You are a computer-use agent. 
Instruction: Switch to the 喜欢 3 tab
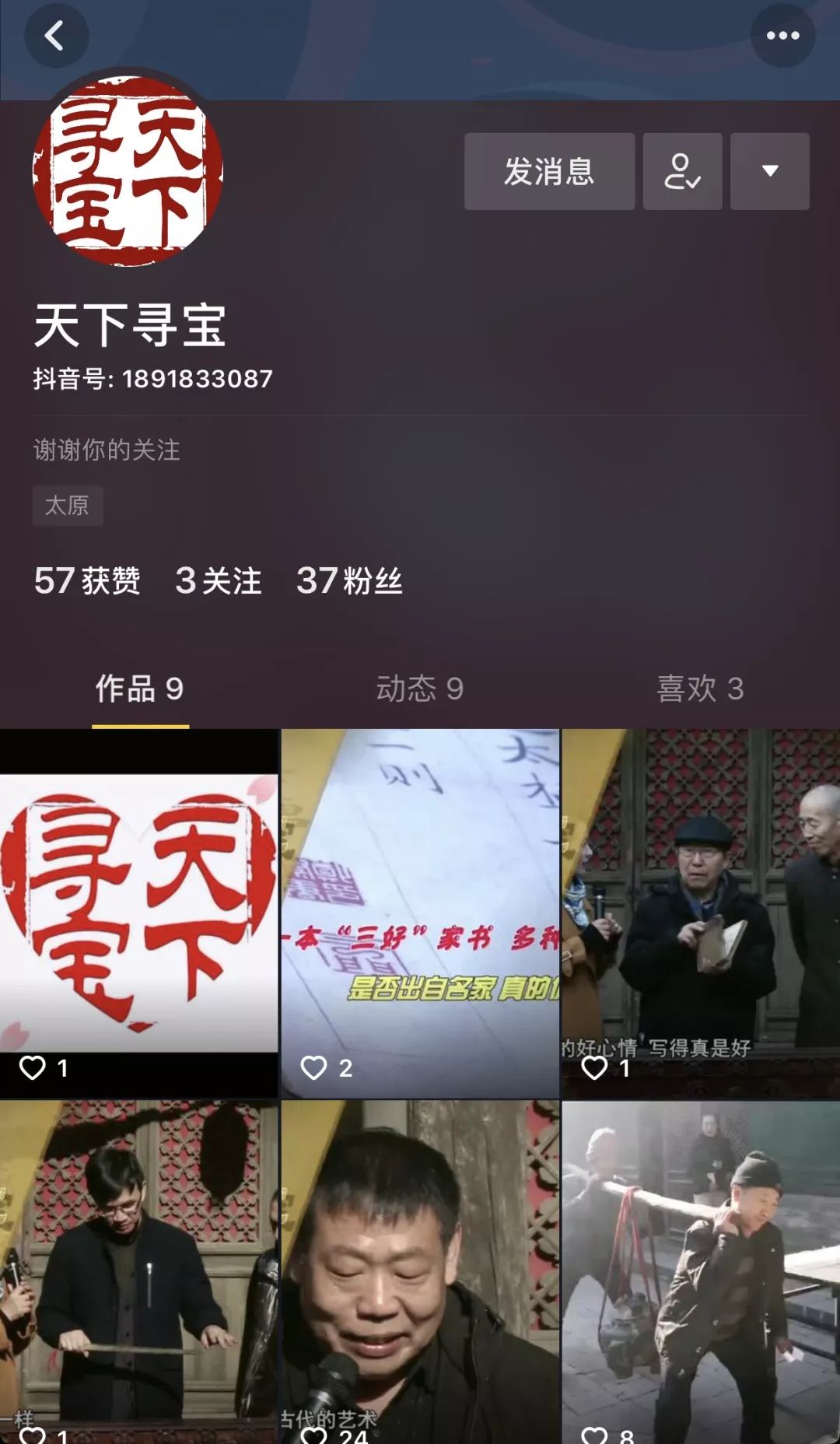[x=700, y=689]
